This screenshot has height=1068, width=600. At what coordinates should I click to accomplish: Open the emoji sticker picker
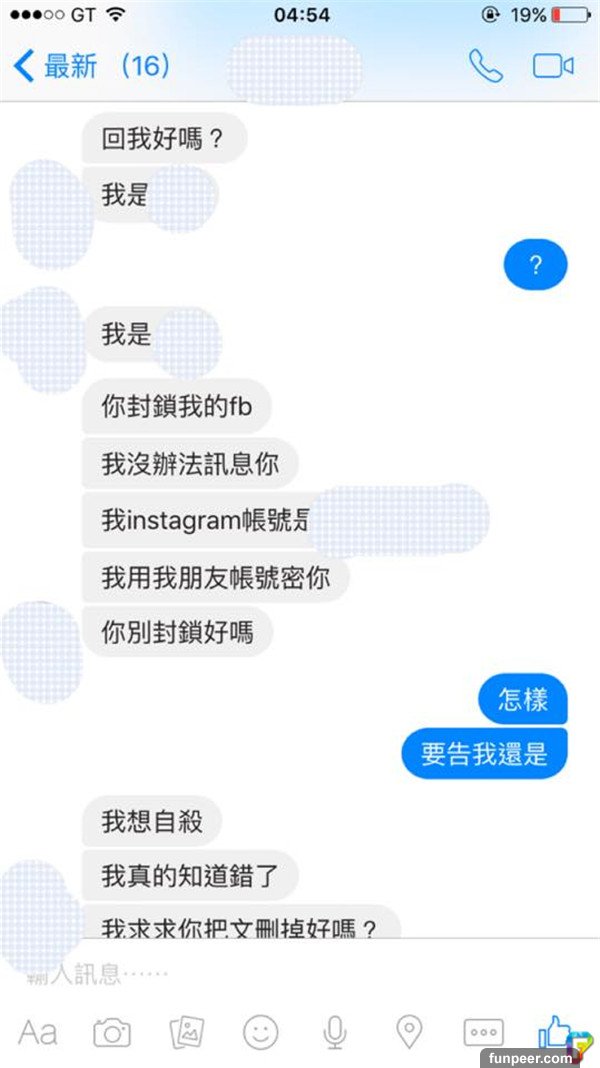261,1031
